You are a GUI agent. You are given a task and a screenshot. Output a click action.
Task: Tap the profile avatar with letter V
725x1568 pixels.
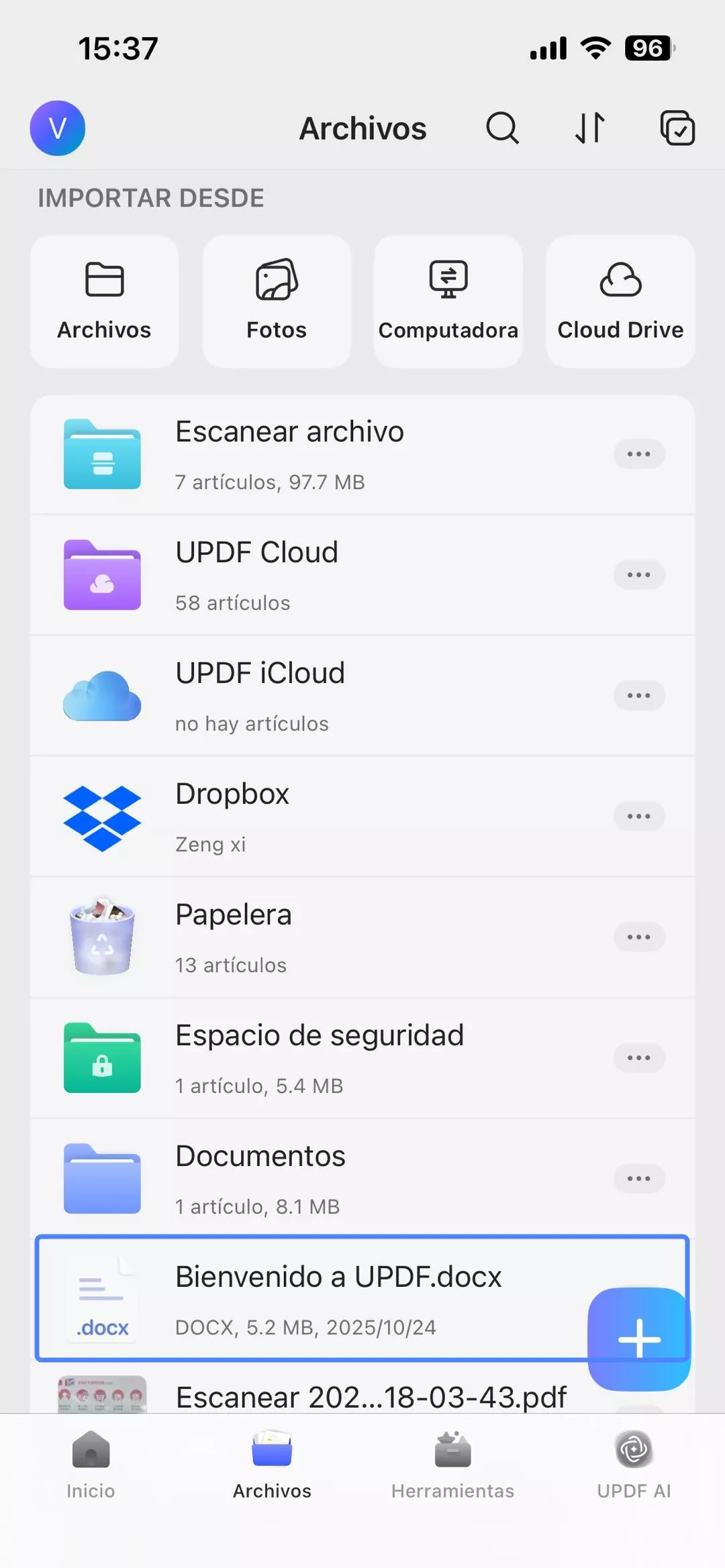(x=58, y=128)
